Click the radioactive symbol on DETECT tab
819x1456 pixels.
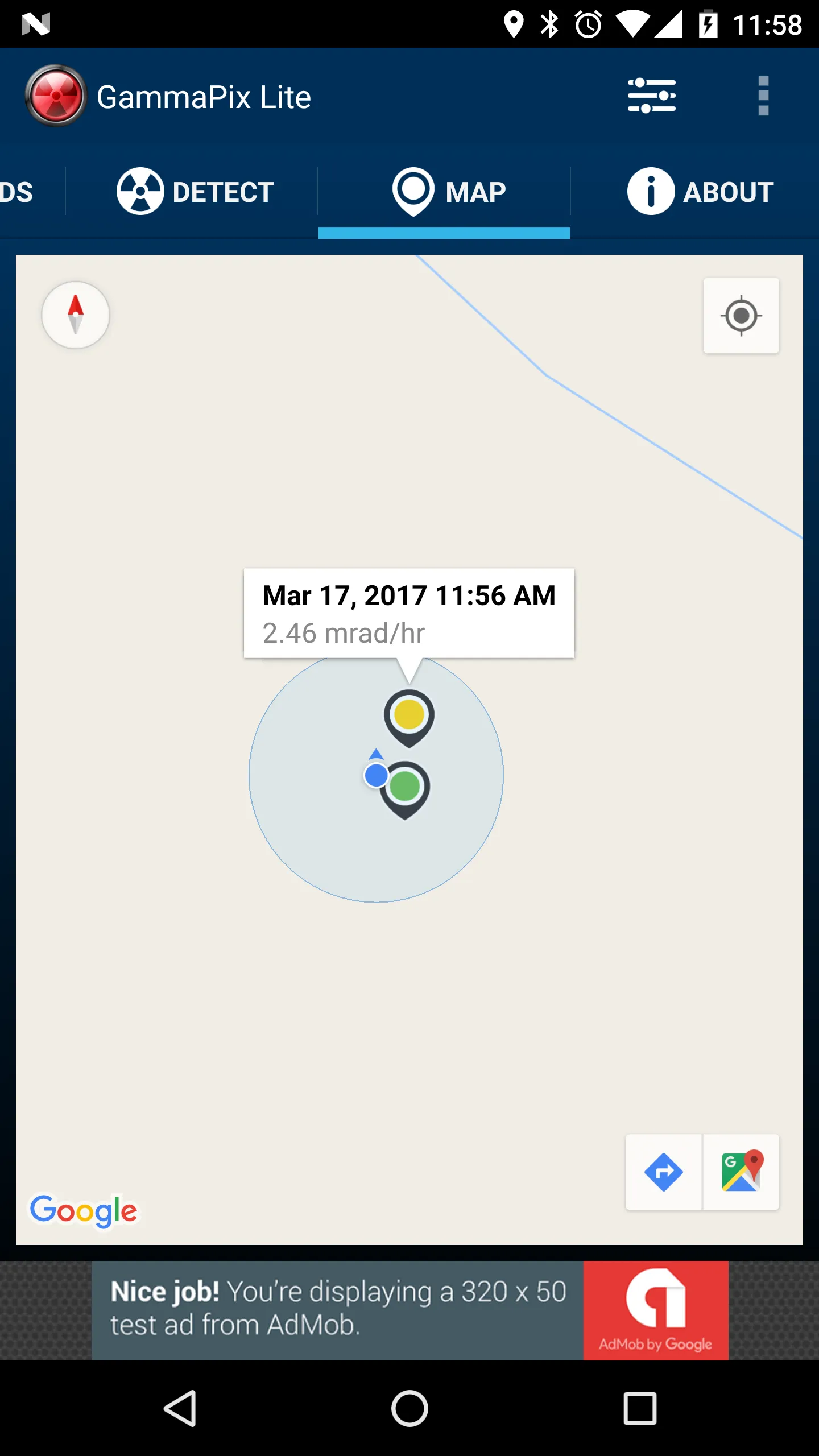click(x=140, y=192)
